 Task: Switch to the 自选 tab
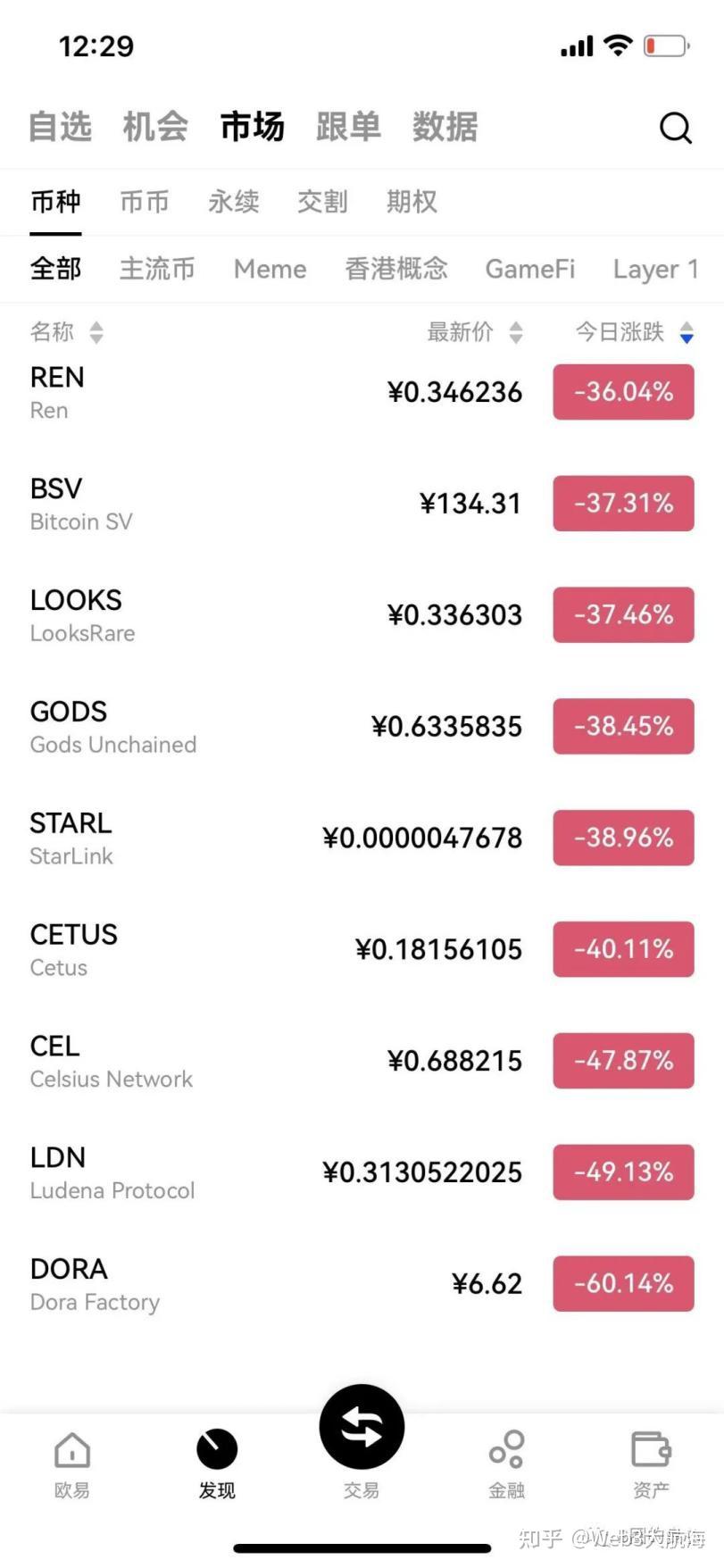point(60,127)
